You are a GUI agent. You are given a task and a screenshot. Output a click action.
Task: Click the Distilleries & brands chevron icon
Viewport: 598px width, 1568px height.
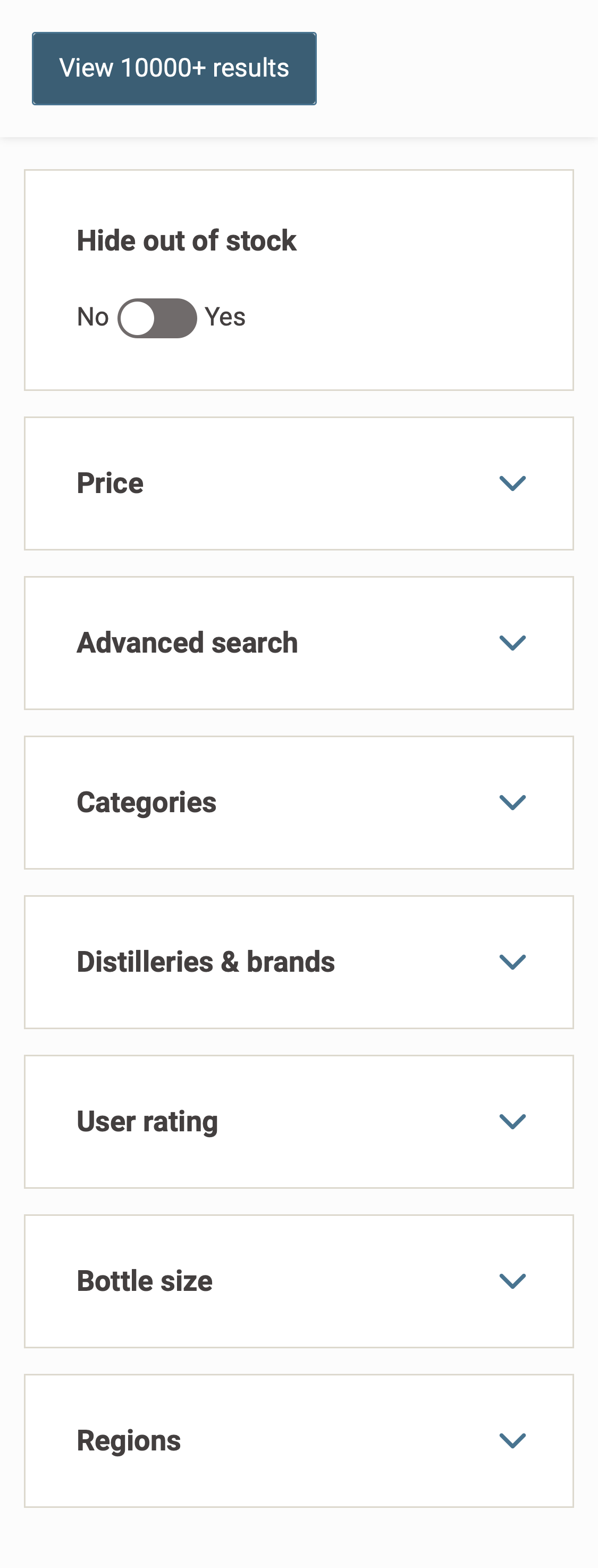pyautogui.click(x=513, y=962)
